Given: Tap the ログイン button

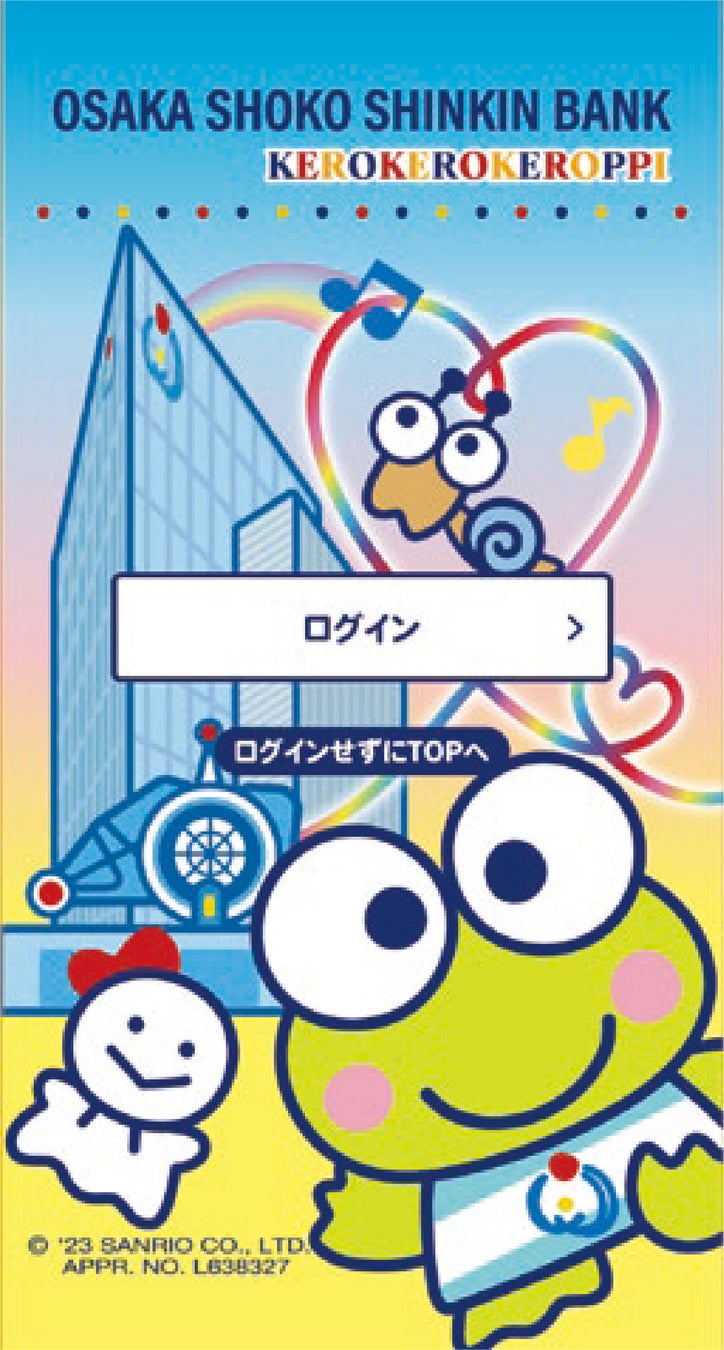Looking at the screenshot, I should 361,628.
